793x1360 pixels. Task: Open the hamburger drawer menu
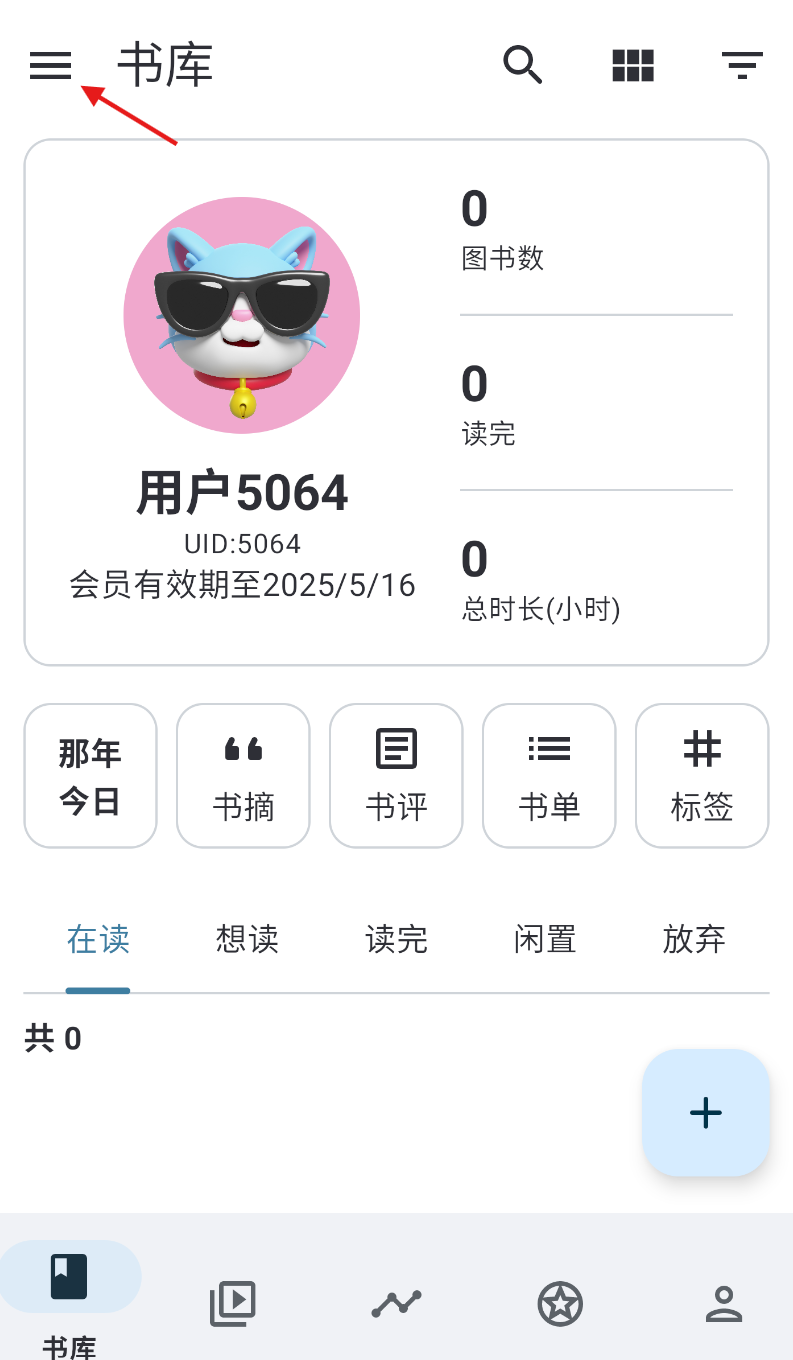point(50,66)
